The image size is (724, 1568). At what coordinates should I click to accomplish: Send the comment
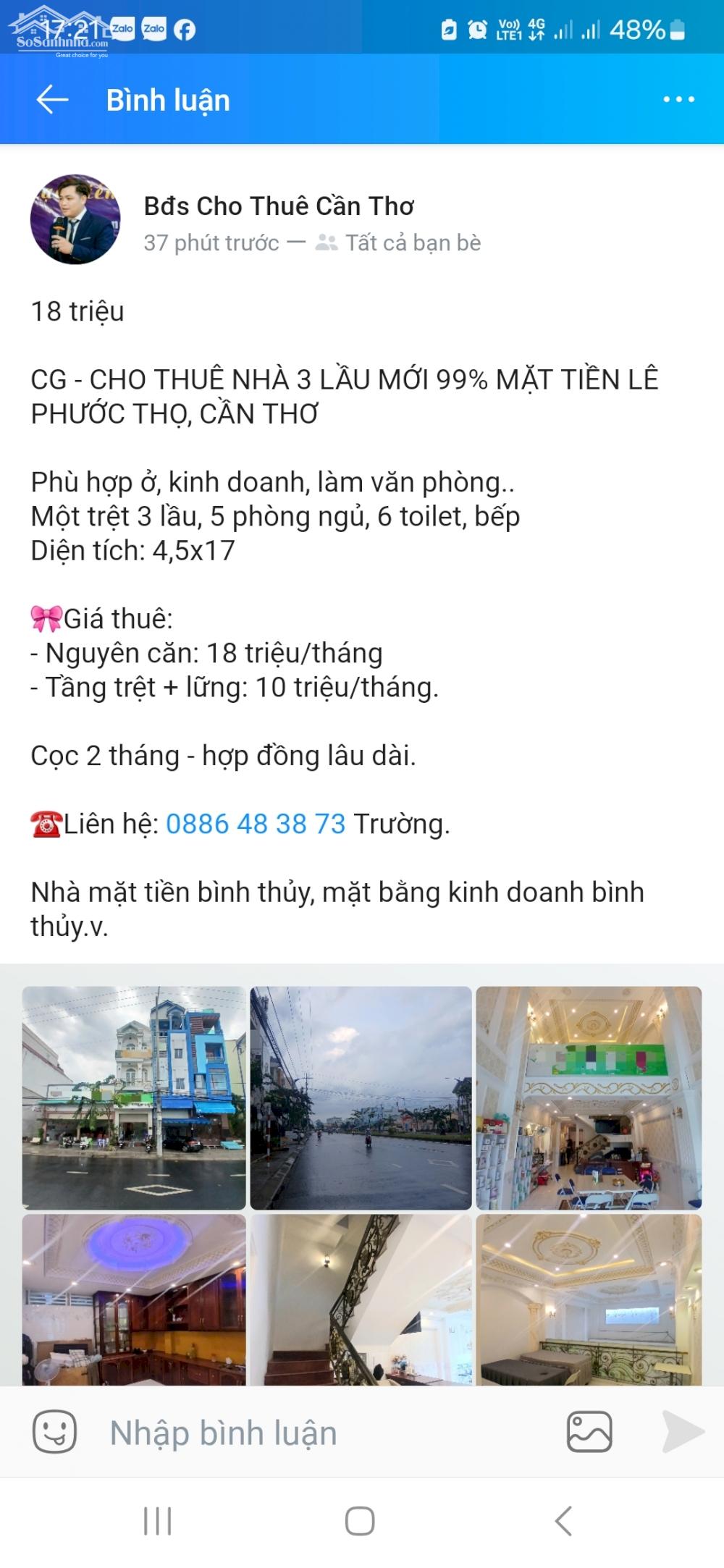coord(682,1432)
